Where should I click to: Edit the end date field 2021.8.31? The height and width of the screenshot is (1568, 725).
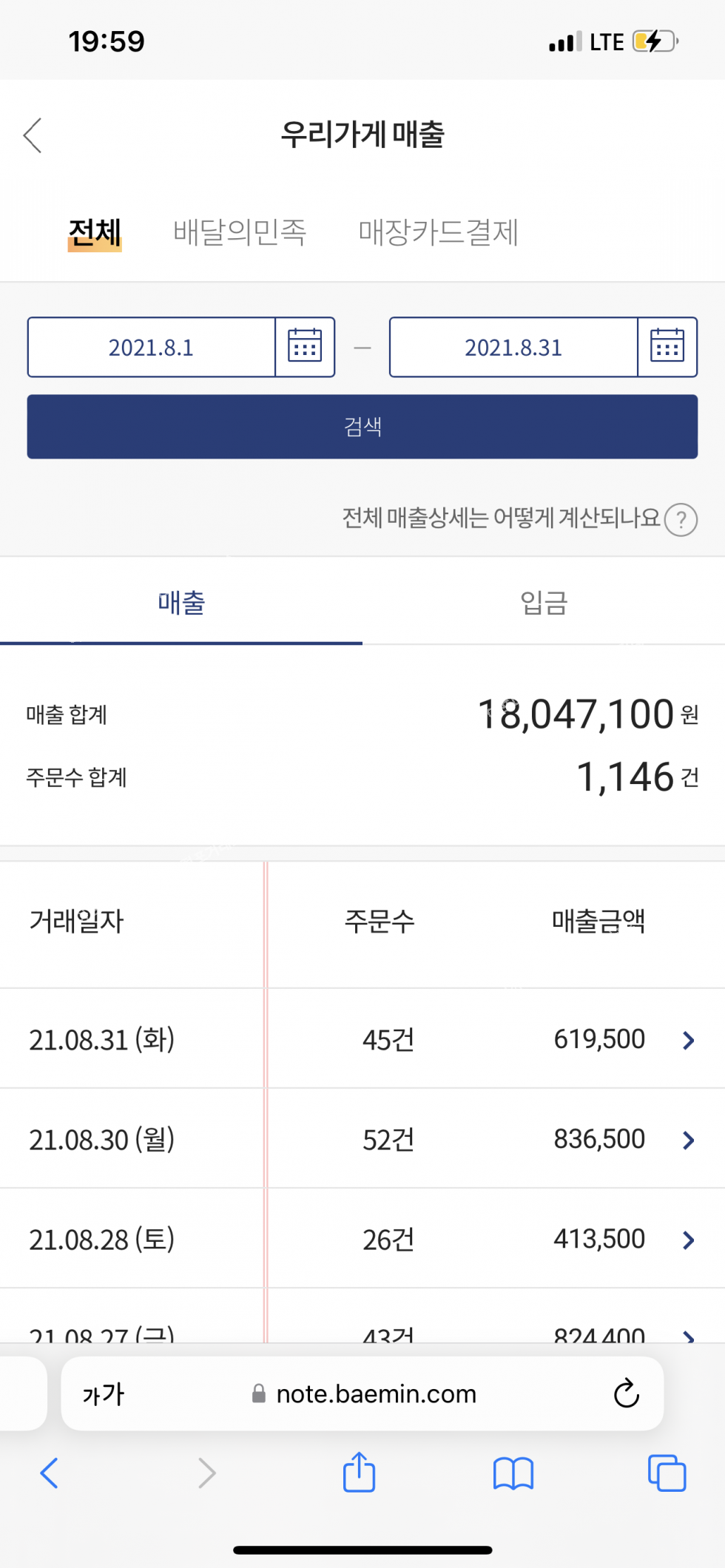click(513, 347)
